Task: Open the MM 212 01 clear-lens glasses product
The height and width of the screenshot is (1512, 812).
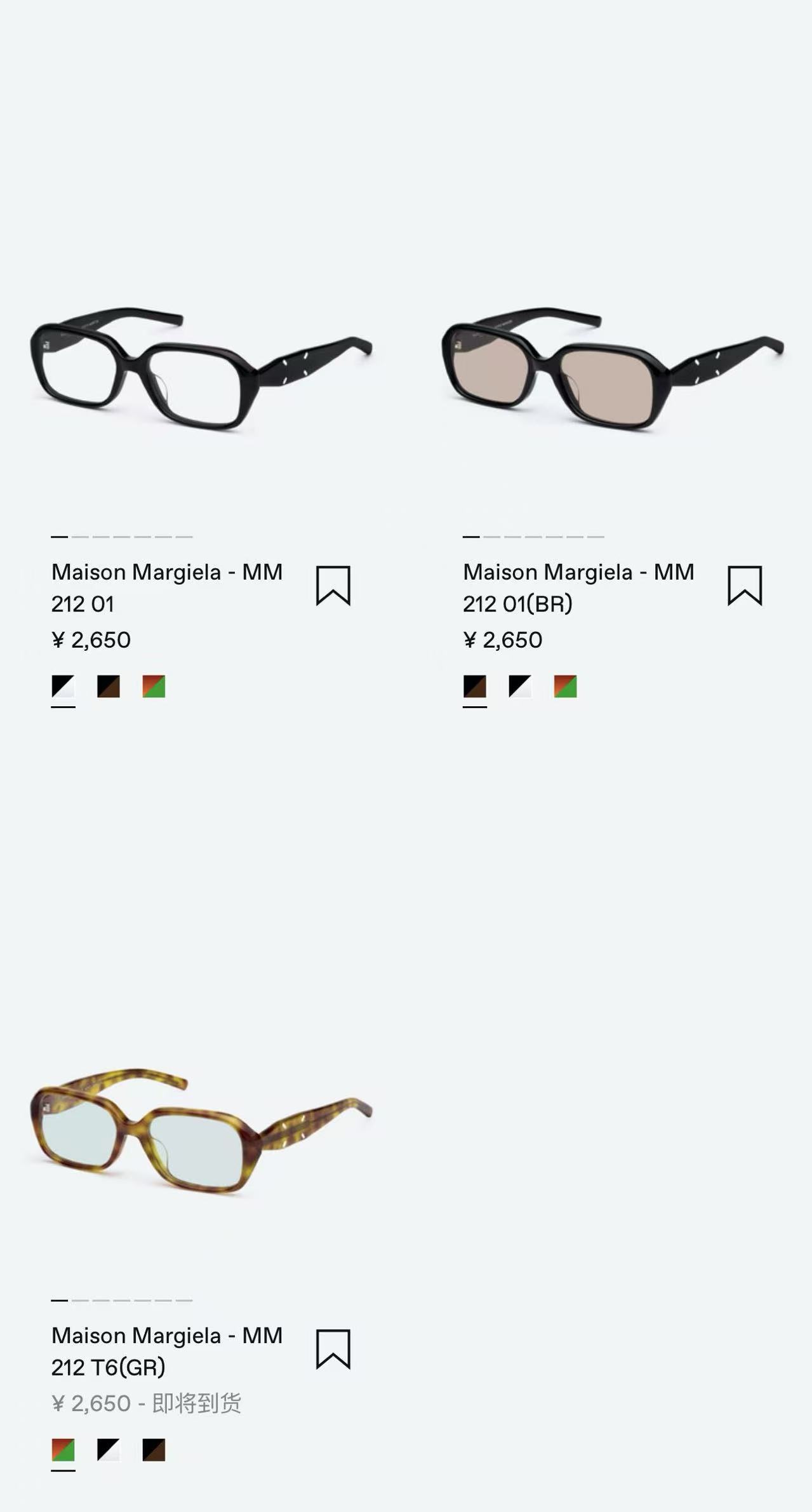Action: (200, 368)
